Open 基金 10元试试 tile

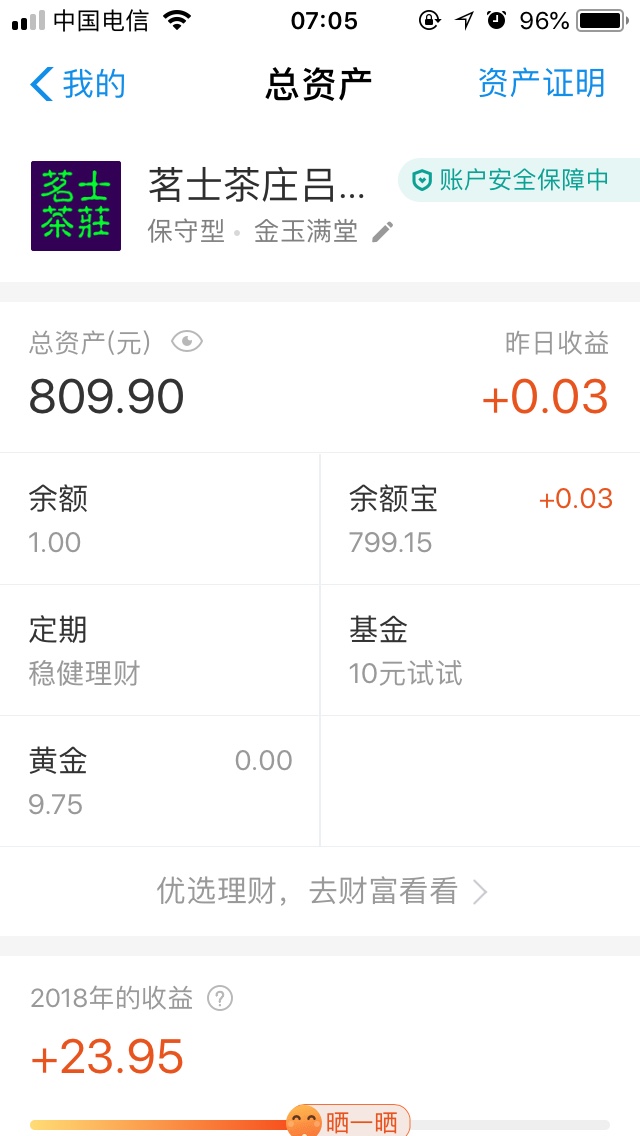(x=481, y=650)
